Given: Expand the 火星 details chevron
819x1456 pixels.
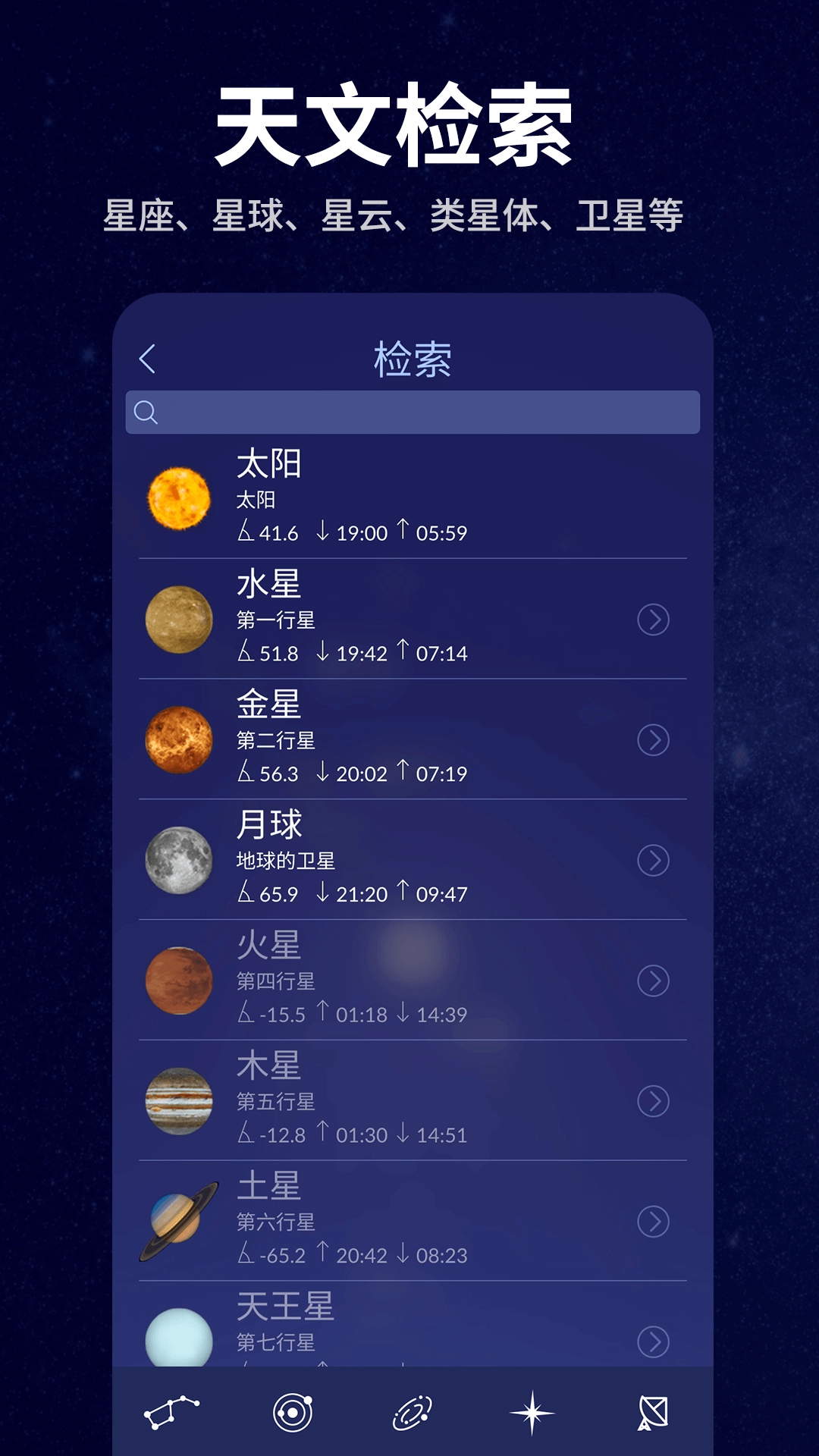Looking at the screenshot, I should click(655, 978).
